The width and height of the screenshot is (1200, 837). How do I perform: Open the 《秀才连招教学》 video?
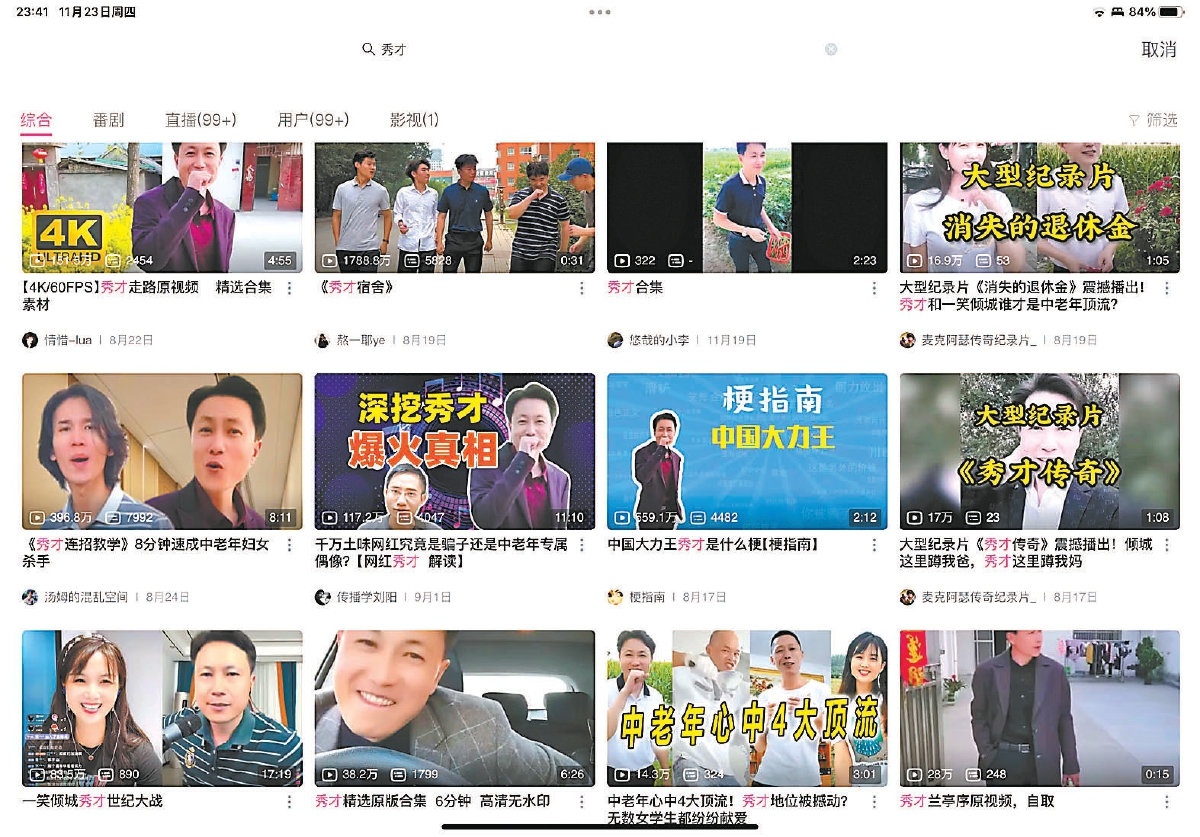click(162, 452)
